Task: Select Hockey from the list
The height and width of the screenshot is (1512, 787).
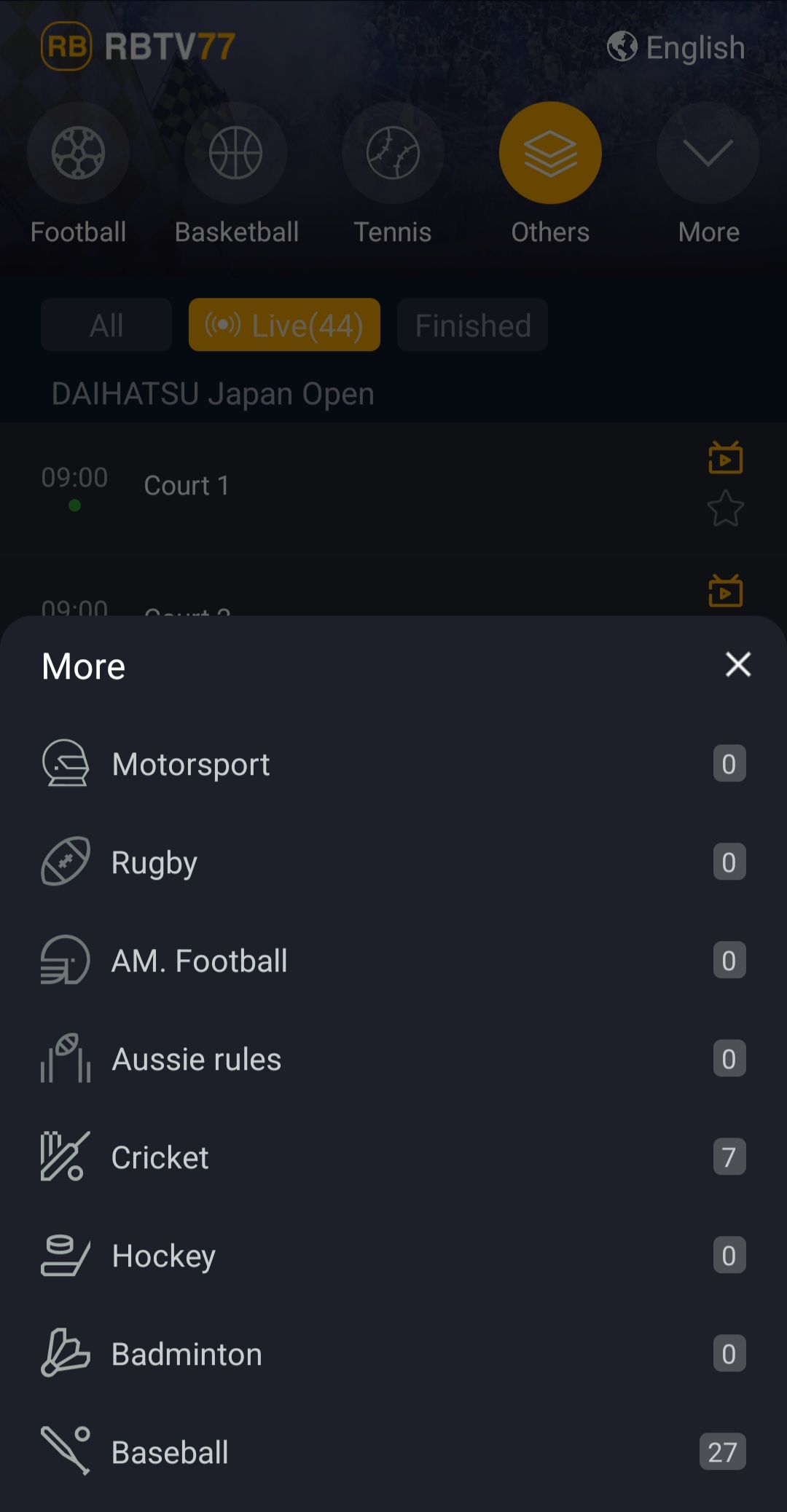Action: pyautogui.click(x=164, y=1256)
